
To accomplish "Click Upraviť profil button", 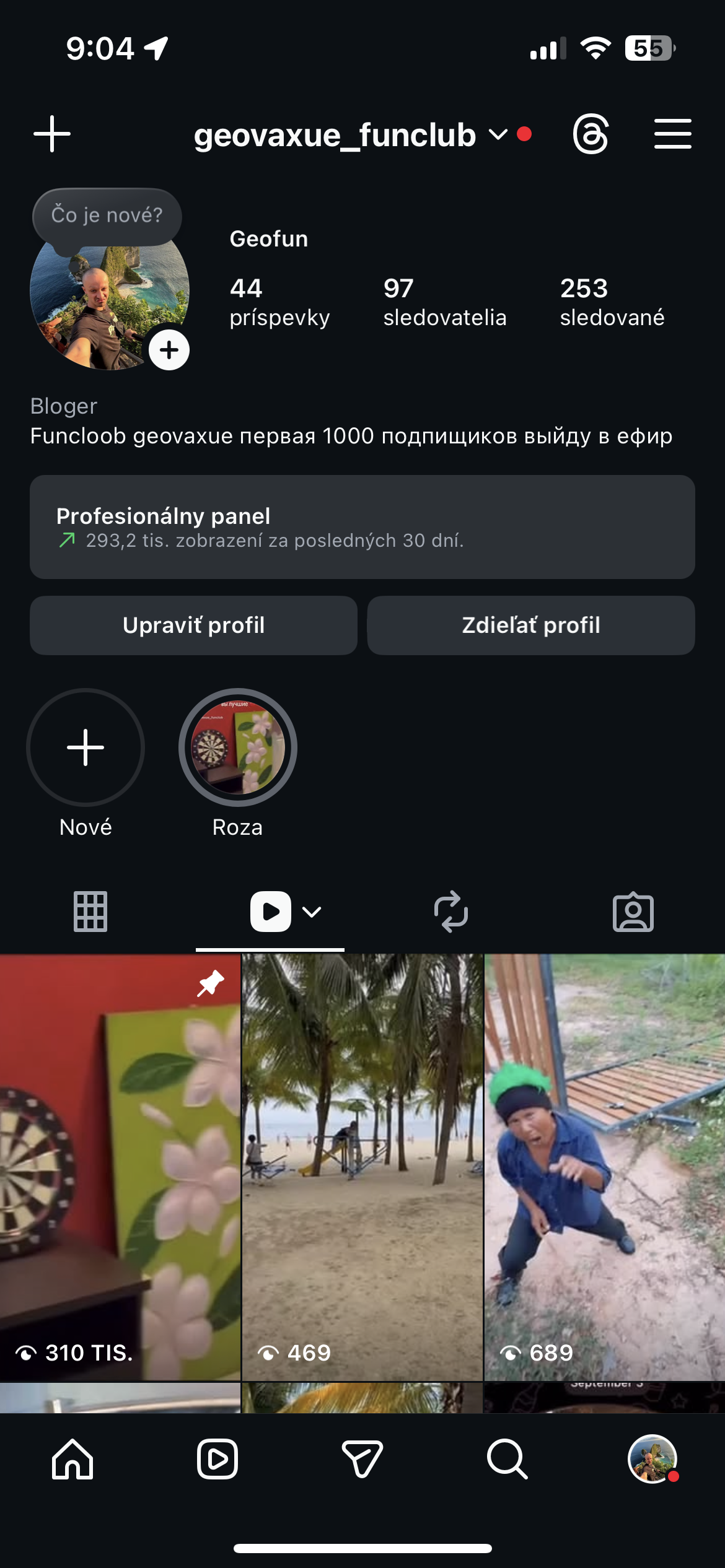I will [x=193, y=625].
